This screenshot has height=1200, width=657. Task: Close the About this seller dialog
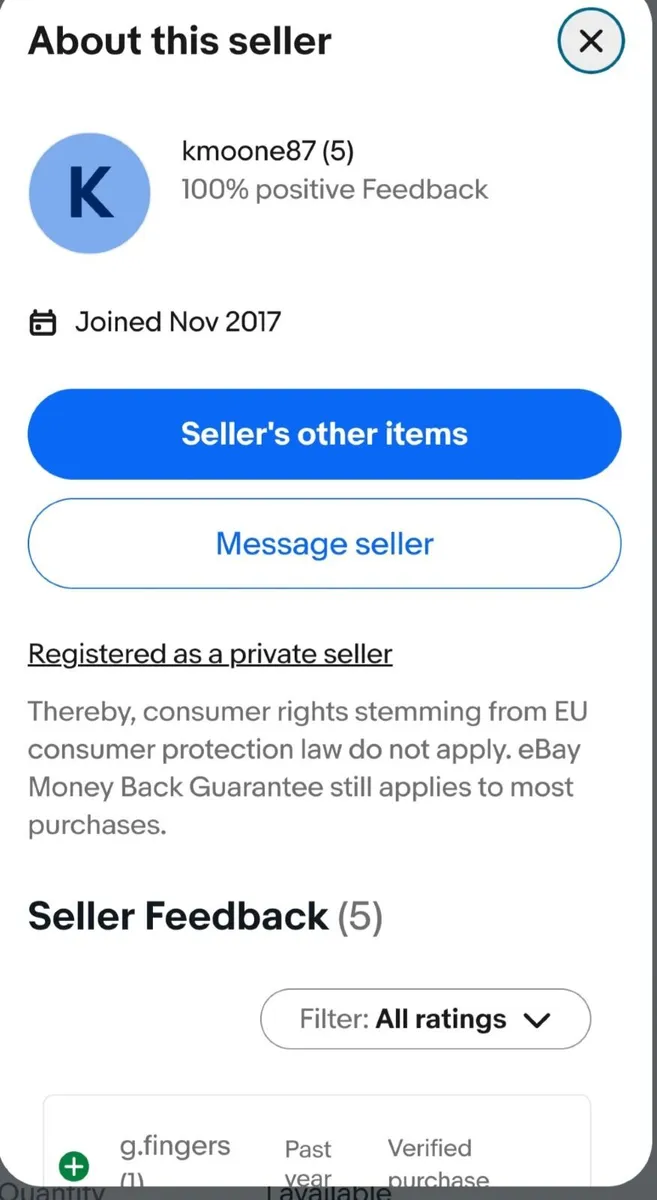pos(591,41)
